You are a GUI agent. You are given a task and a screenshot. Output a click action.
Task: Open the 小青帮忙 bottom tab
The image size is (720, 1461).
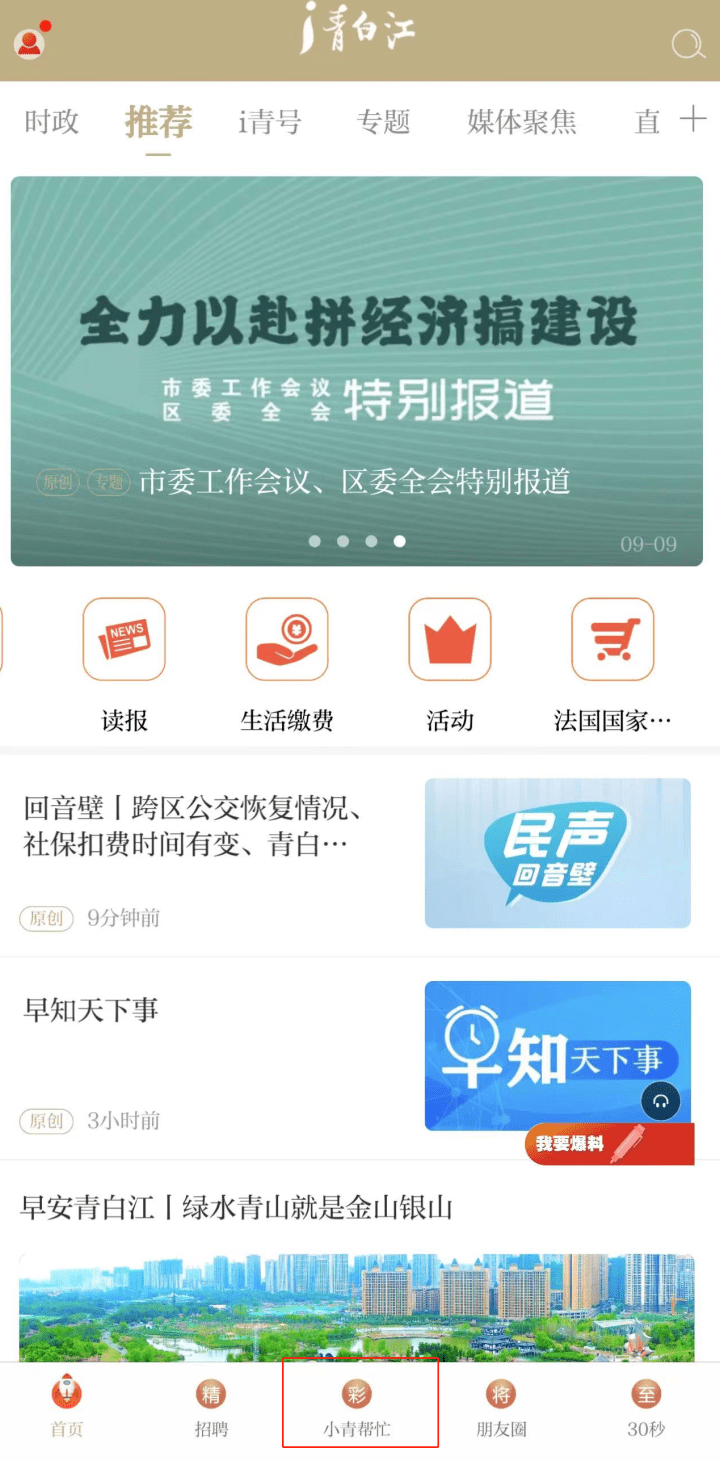click(x=357, y=1408)
